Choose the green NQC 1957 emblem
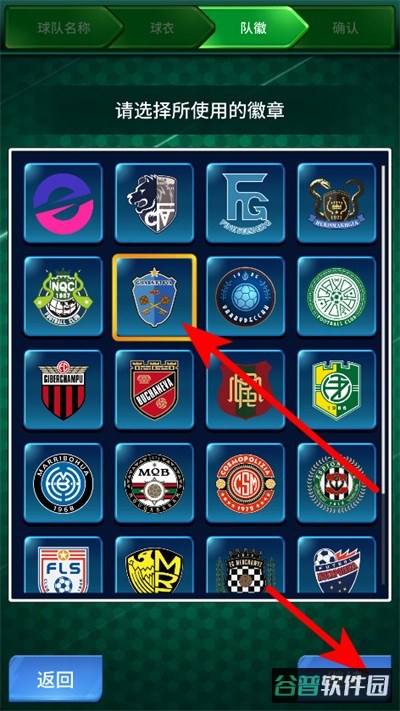 tap(63, 297)
